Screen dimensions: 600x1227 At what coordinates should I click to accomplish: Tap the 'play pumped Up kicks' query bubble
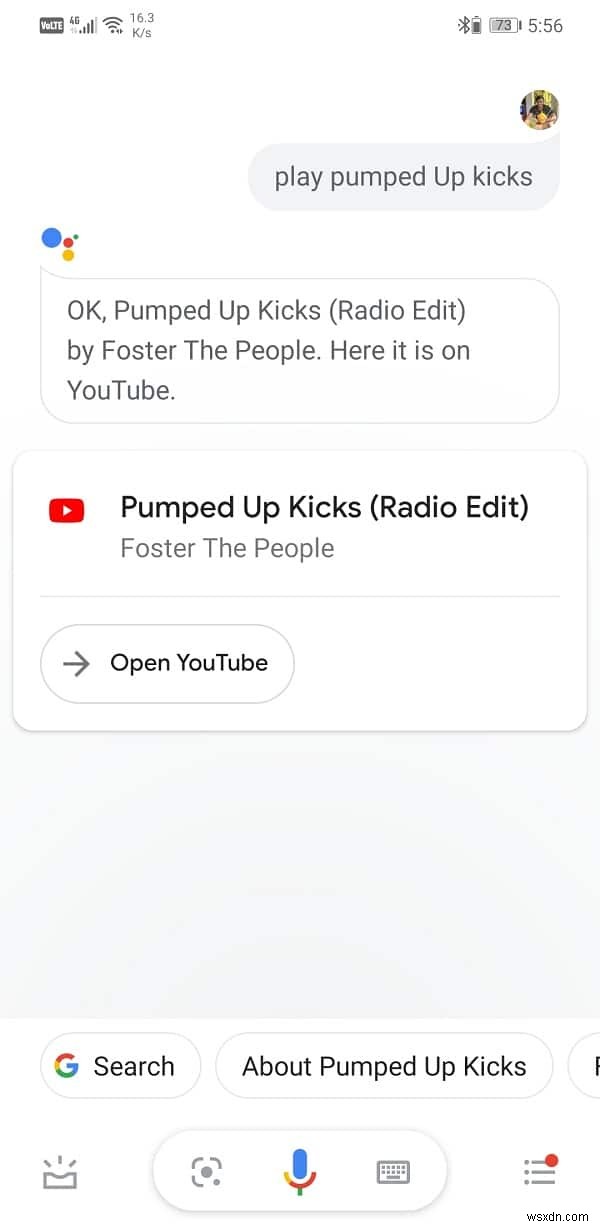403,177
